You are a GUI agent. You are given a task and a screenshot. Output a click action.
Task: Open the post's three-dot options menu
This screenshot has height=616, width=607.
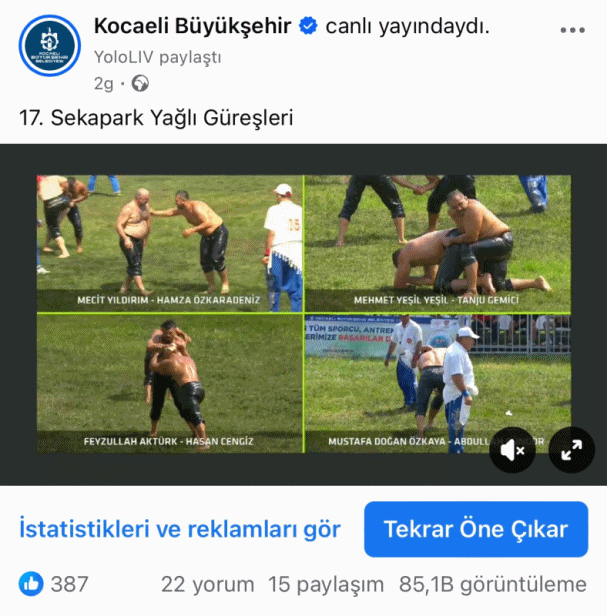coord(573,31)
